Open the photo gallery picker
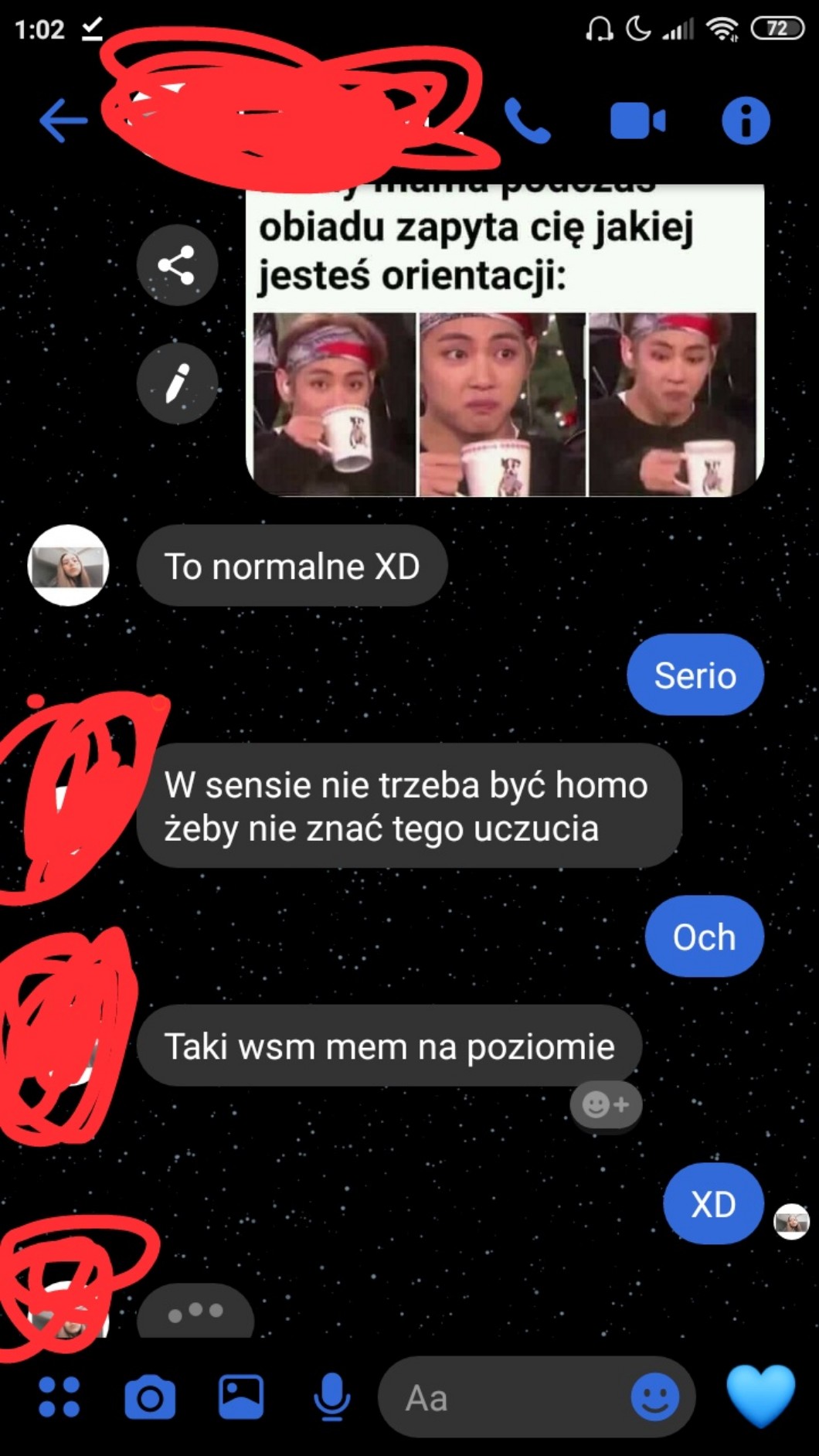The width and height of the screenshot is (819, 1456). click(241, 1397)
